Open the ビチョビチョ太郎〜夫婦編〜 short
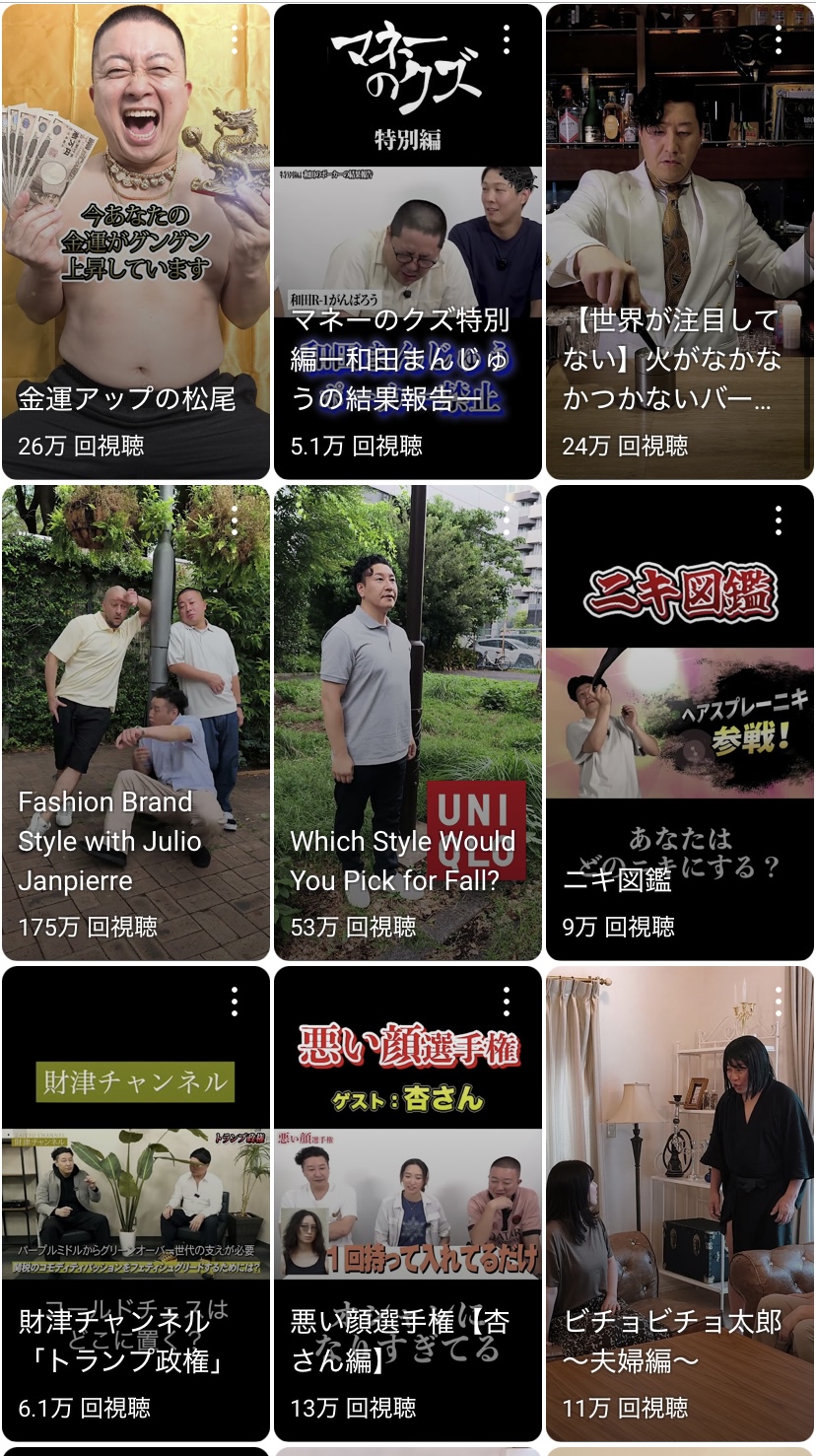 [680, 1203]
